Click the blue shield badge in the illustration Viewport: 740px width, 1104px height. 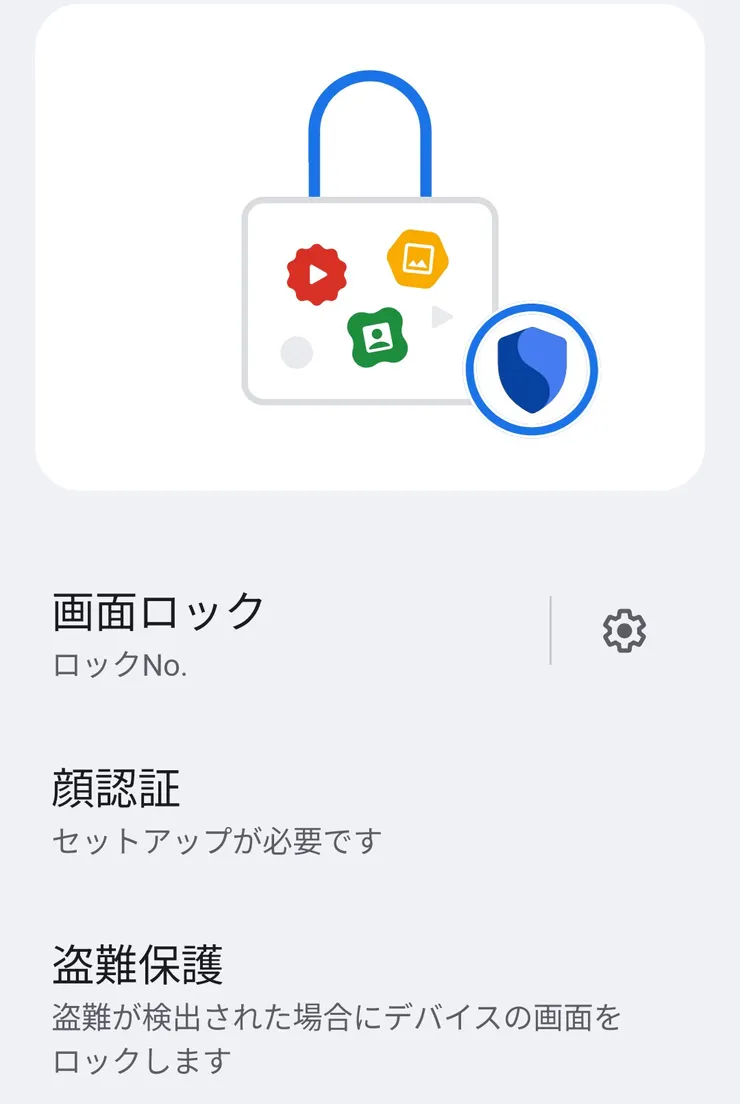533,369
